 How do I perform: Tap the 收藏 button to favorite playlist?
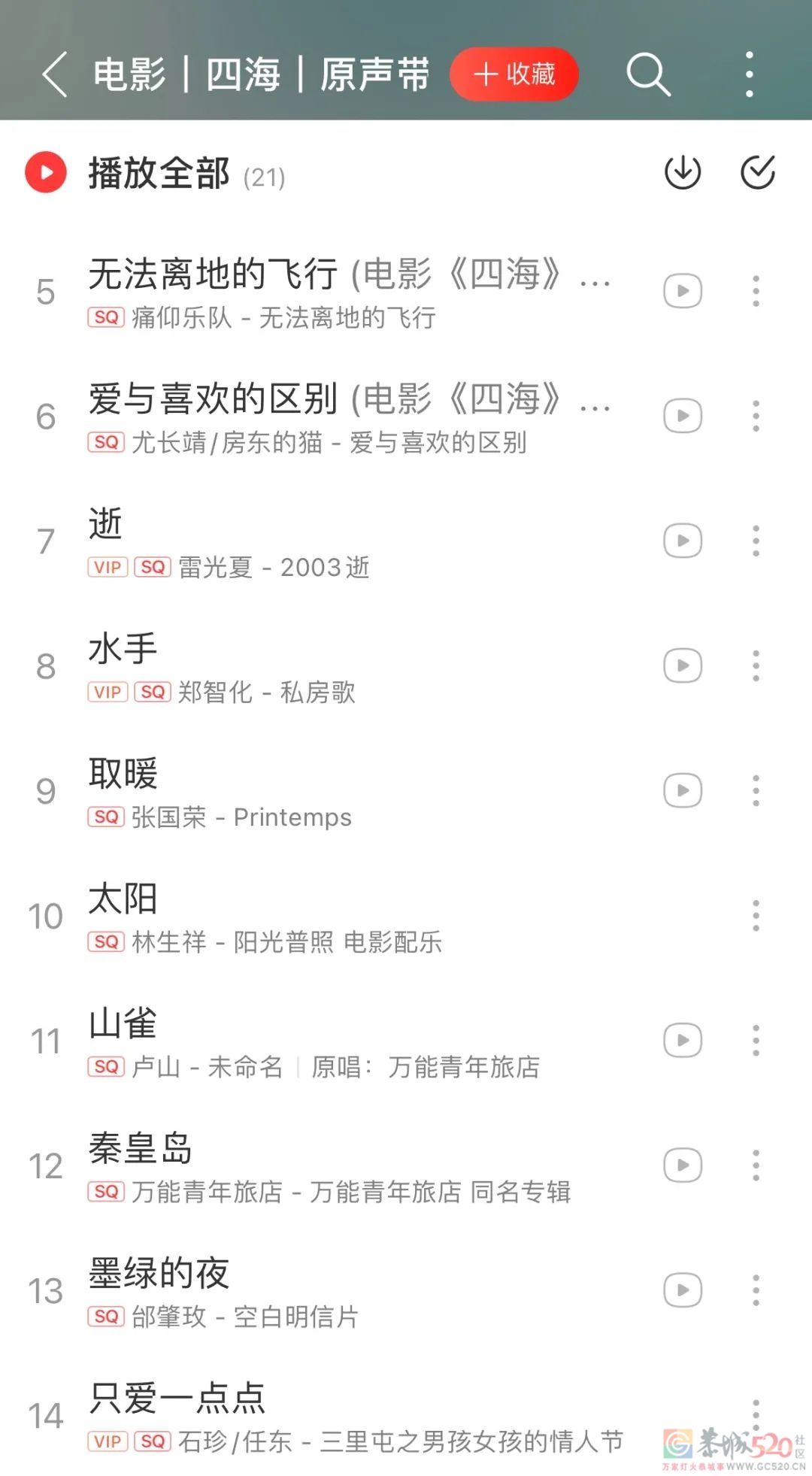pos(514,74)
